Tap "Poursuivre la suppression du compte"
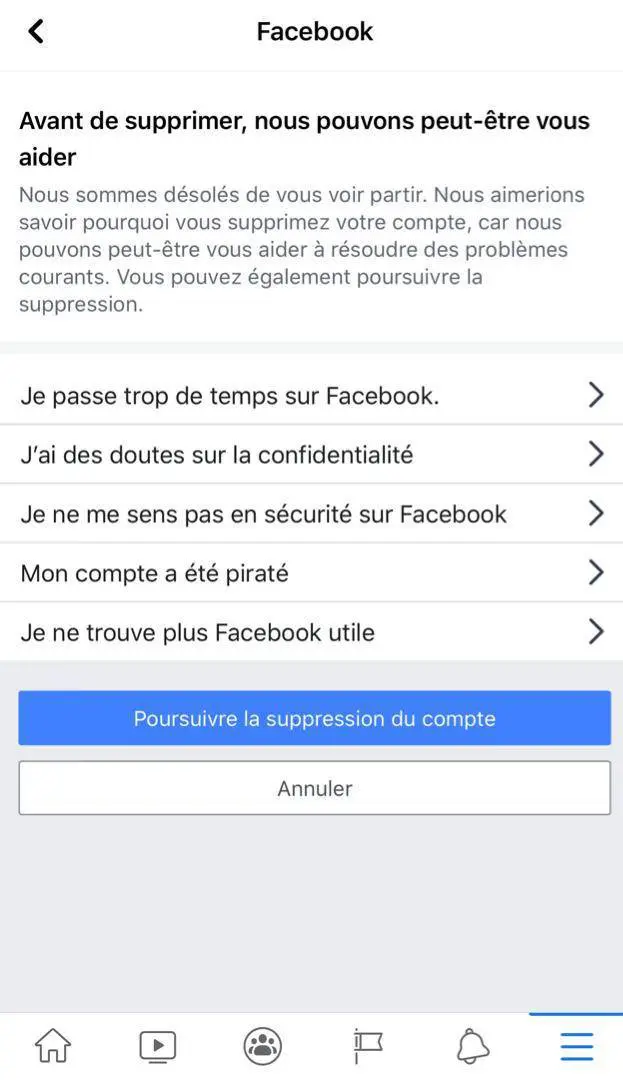The height and width of the screenshot is (1080, 623). (x=314, y=718)
